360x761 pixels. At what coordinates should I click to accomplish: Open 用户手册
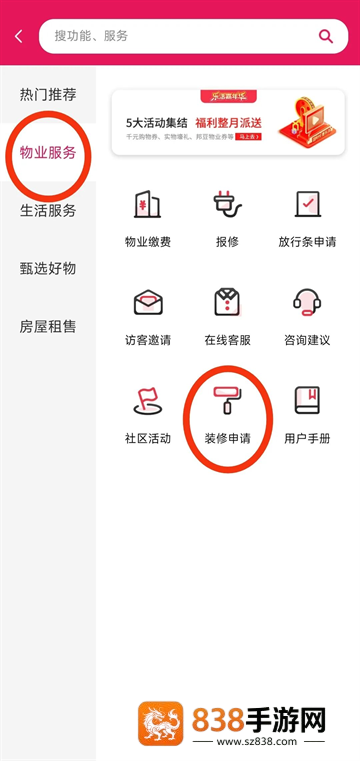coord(307,415)
